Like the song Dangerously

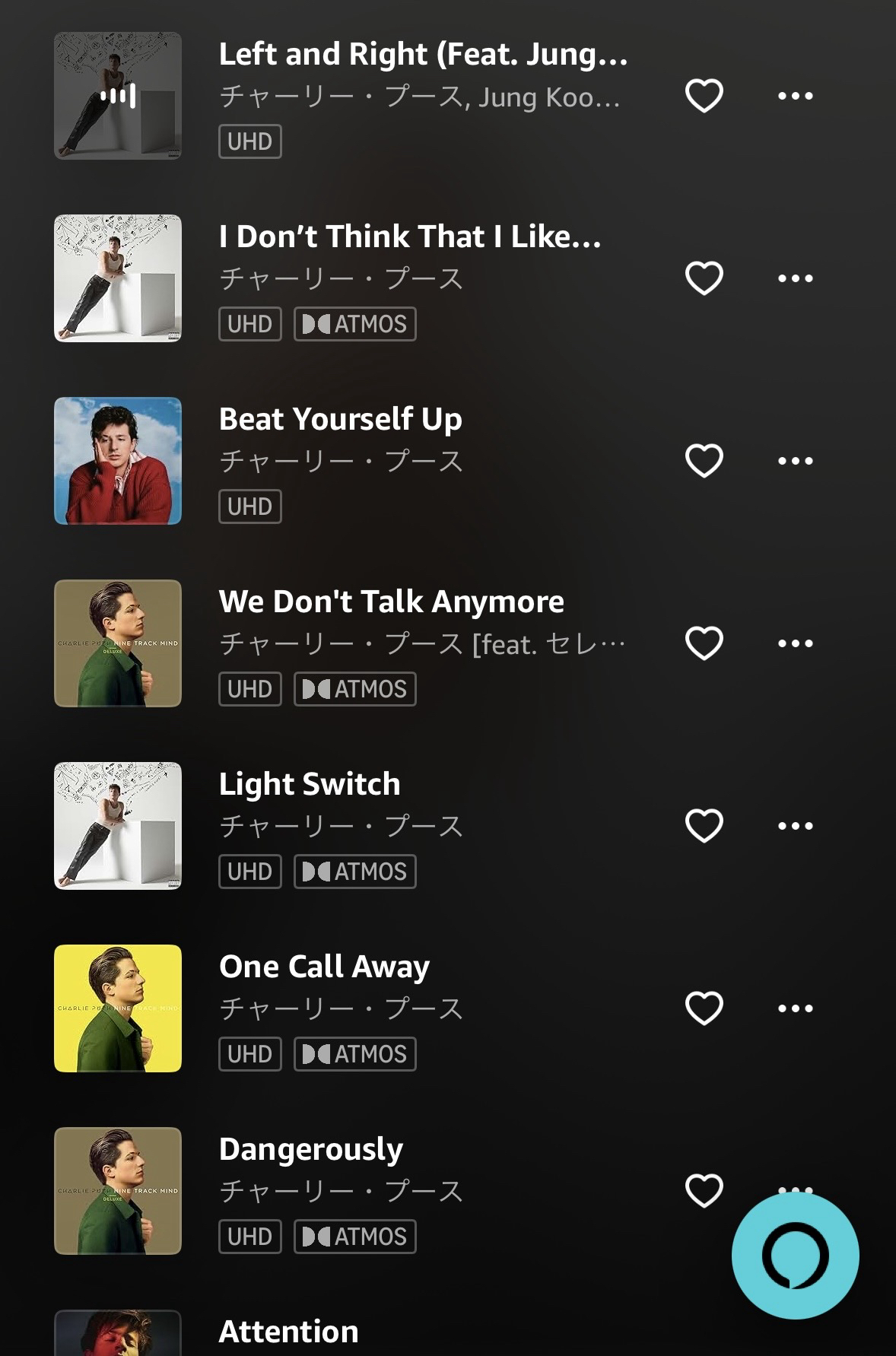pyautogui.click(x=704, y=1191)
